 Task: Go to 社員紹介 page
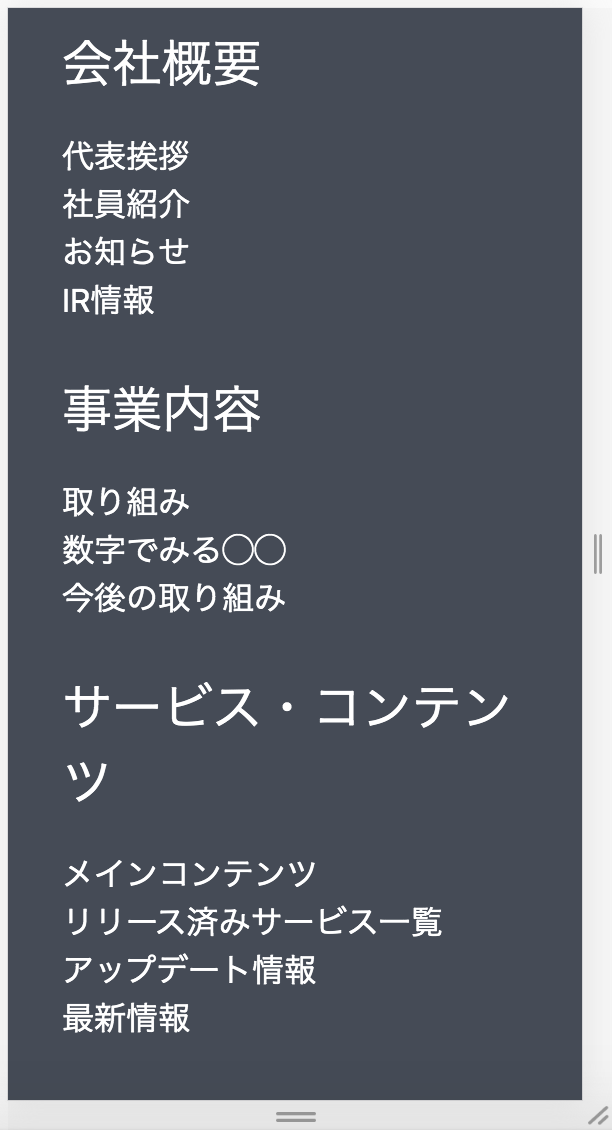point(125,204)
